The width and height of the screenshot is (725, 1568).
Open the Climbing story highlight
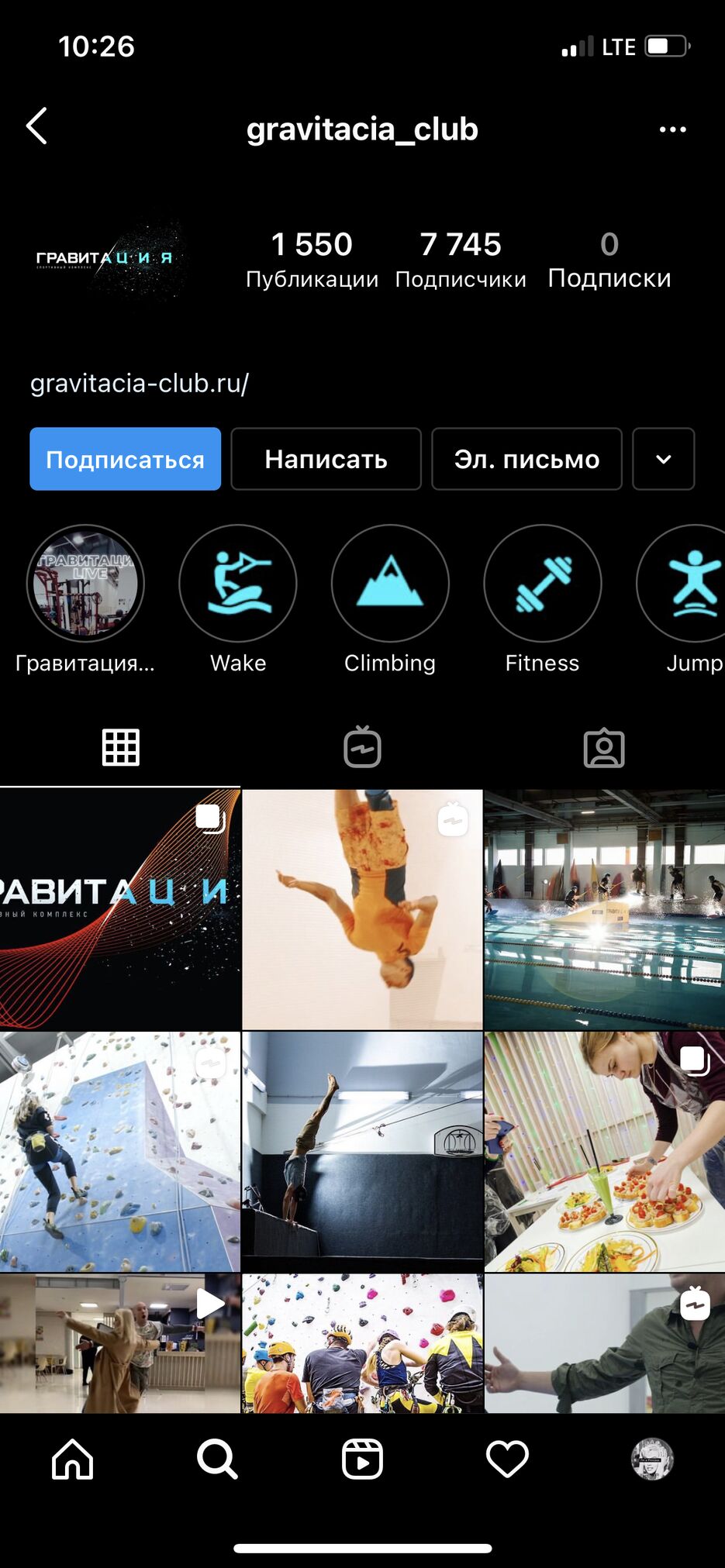coord(390,584)
